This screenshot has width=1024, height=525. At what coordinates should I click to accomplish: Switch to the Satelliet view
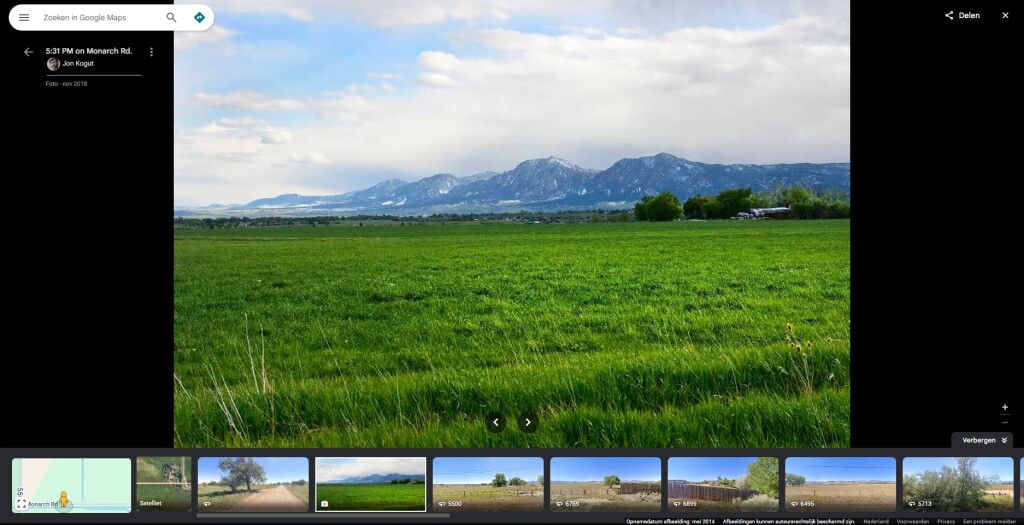tap(163, 485)
